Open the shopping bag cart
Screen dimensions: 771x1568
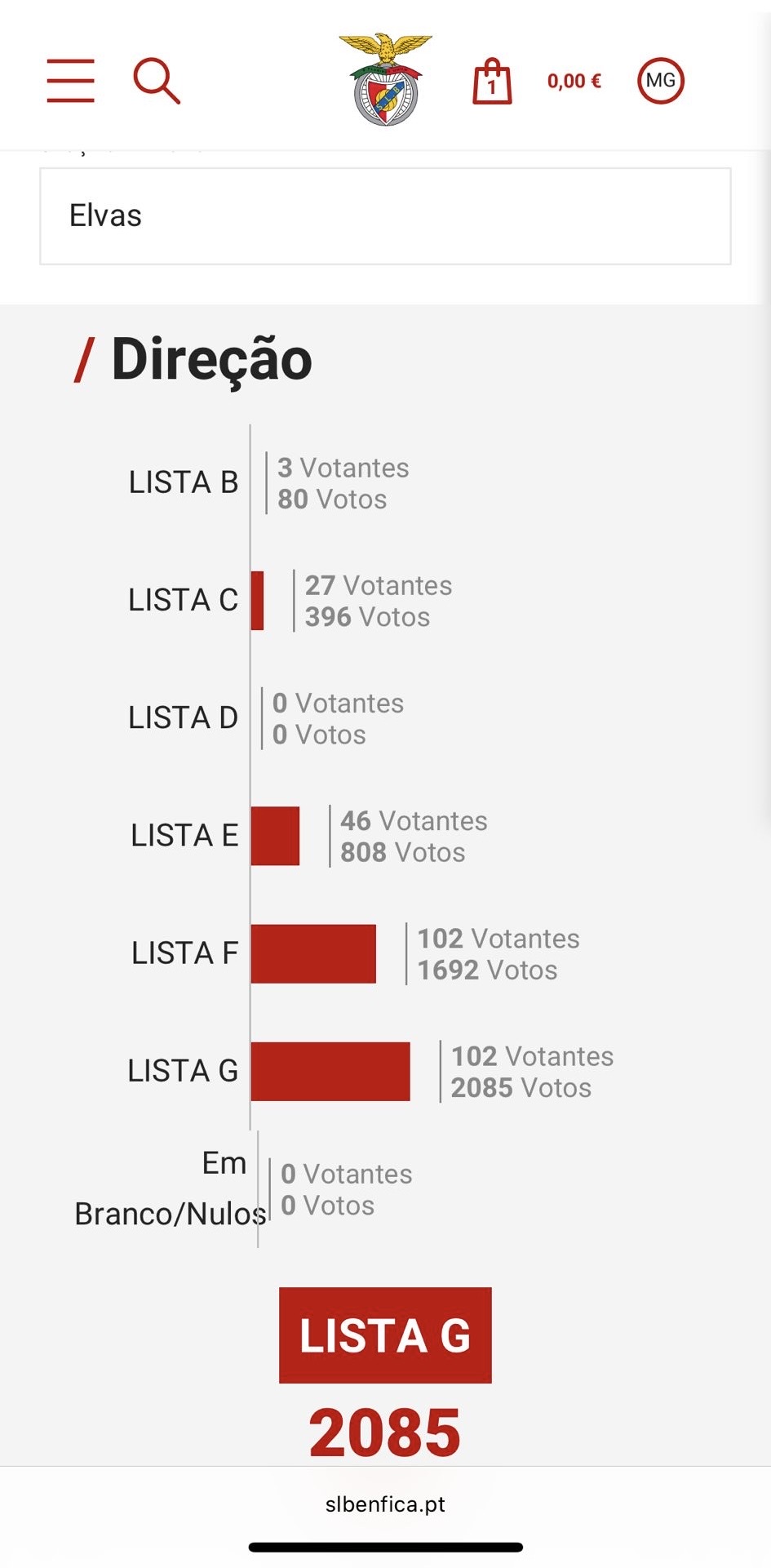pos(492,82)
